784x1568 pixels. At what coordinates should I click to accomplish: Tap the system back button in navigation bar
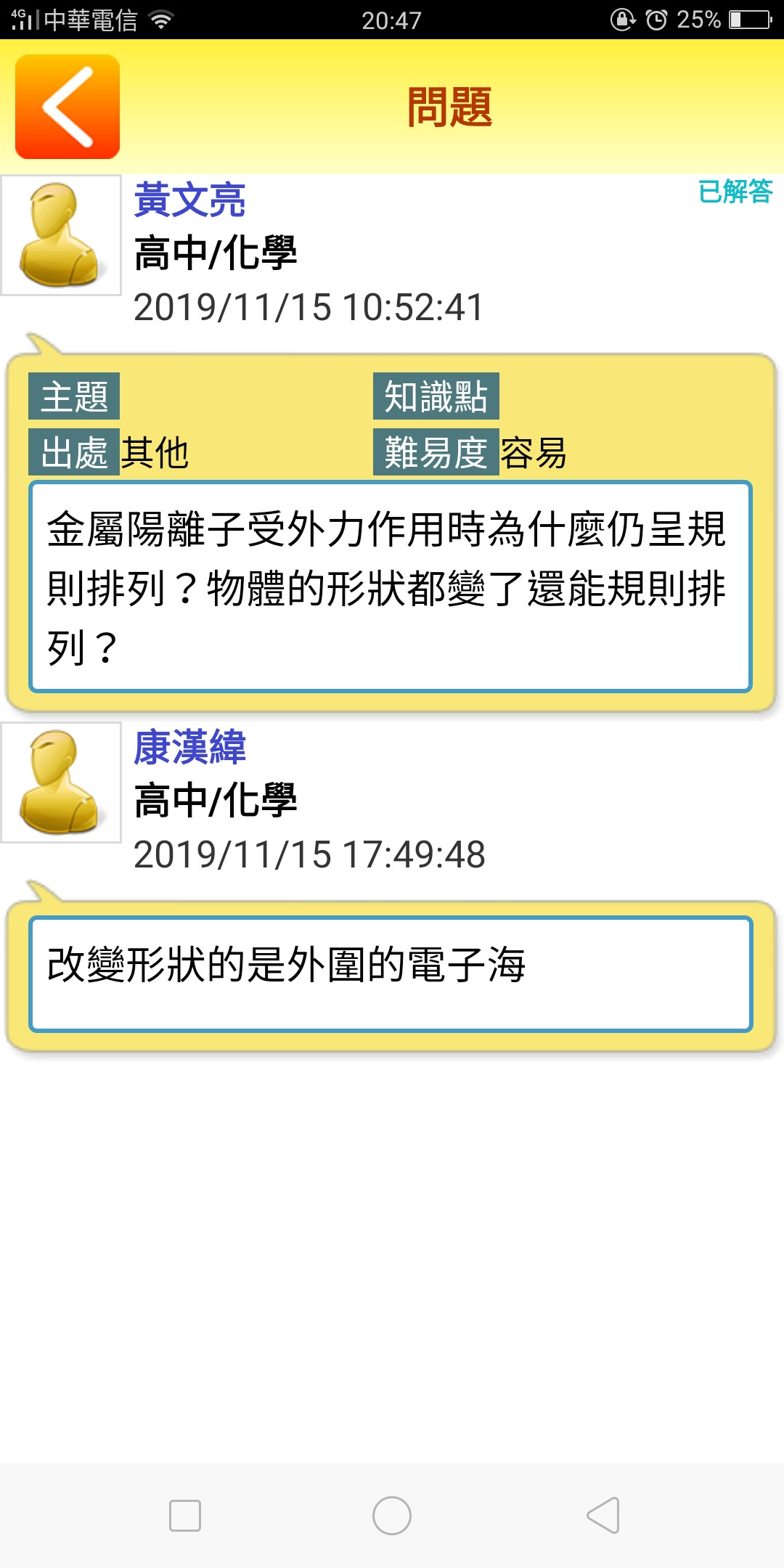coord(603,1516)
